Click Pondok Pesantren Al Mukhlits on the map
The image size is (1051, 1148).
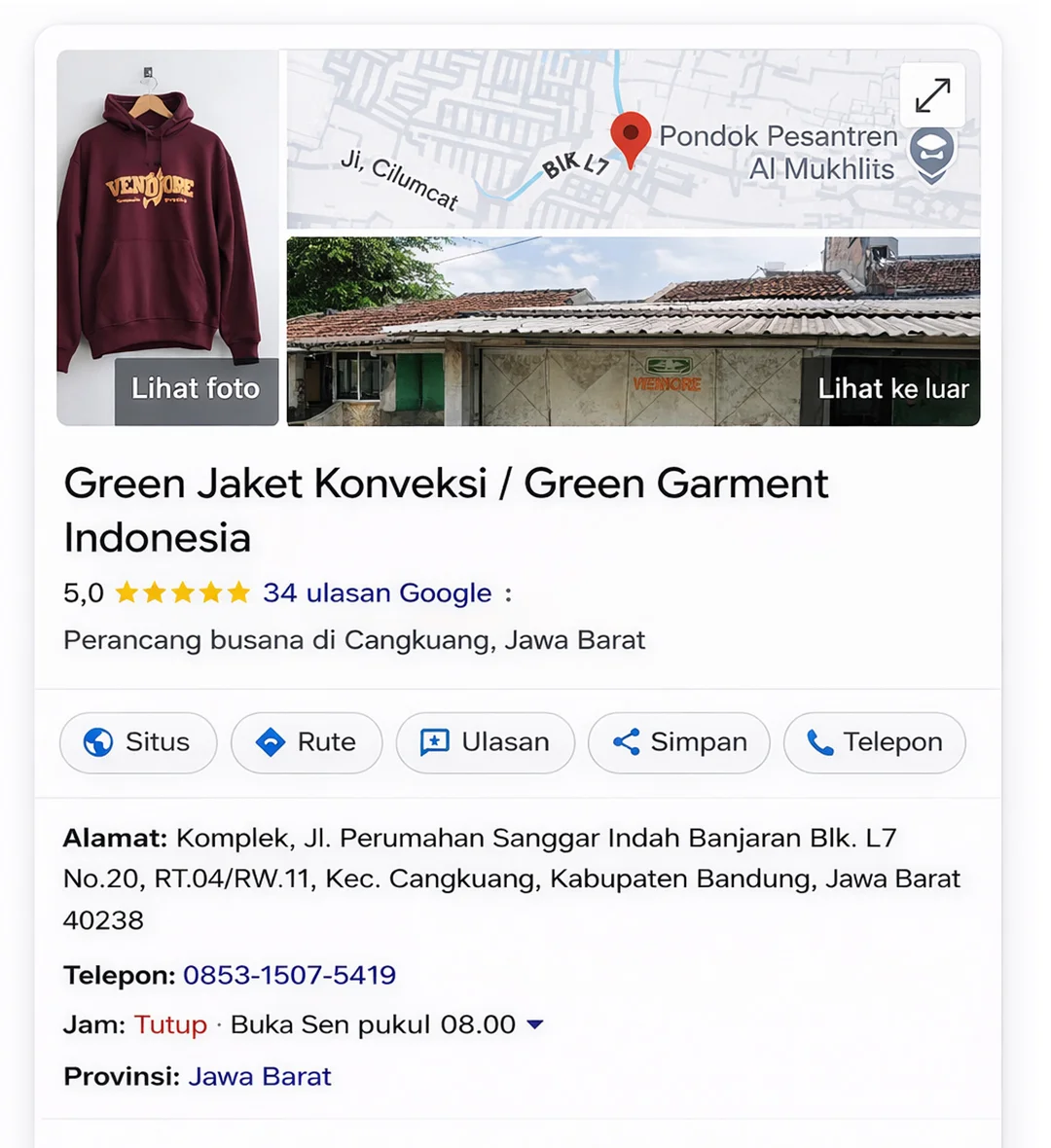pos(779,152)
